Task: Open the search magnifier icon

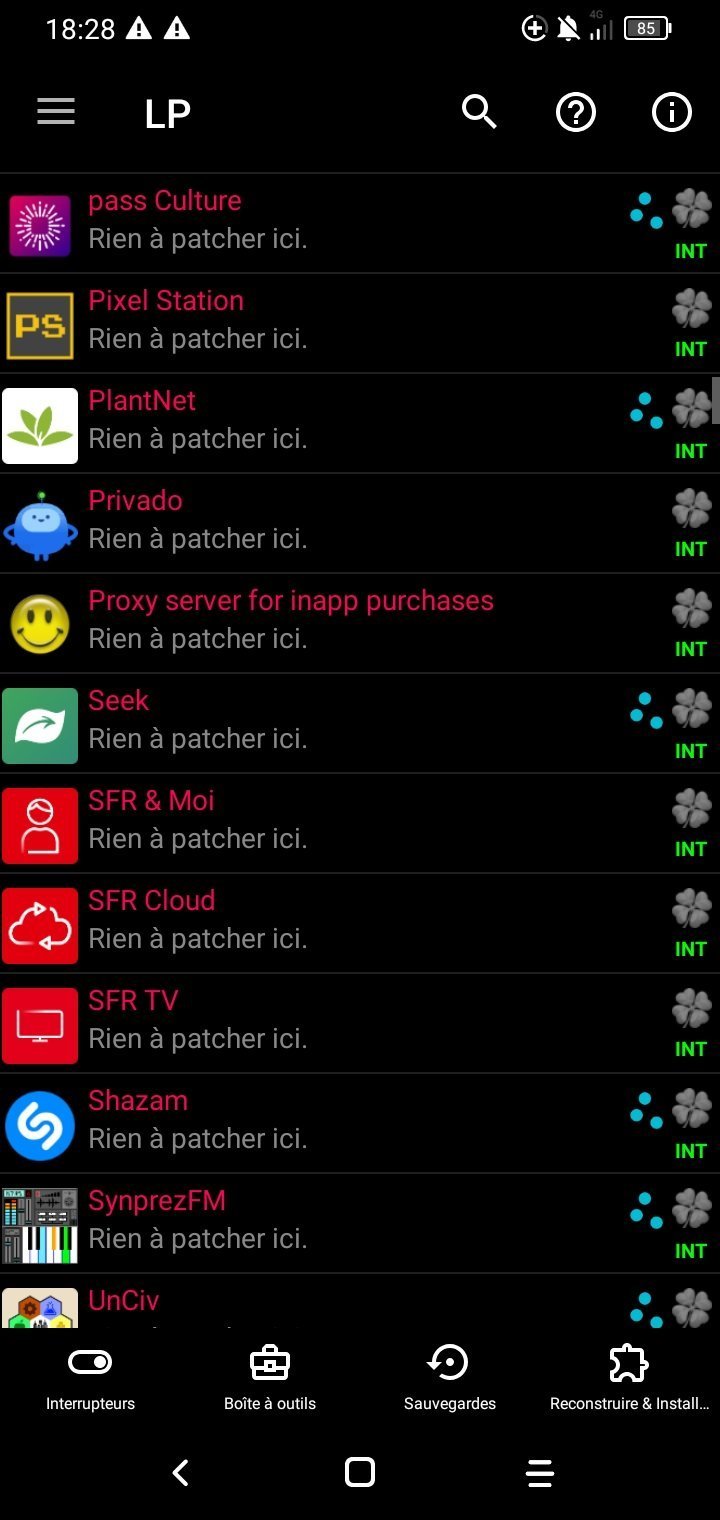Action: [x=479, y=112]
